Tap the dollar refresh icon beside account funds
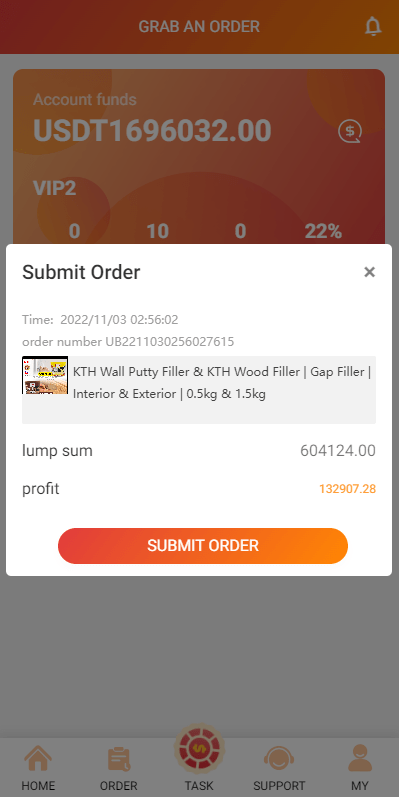399x797 pixels. coord(350,131)
